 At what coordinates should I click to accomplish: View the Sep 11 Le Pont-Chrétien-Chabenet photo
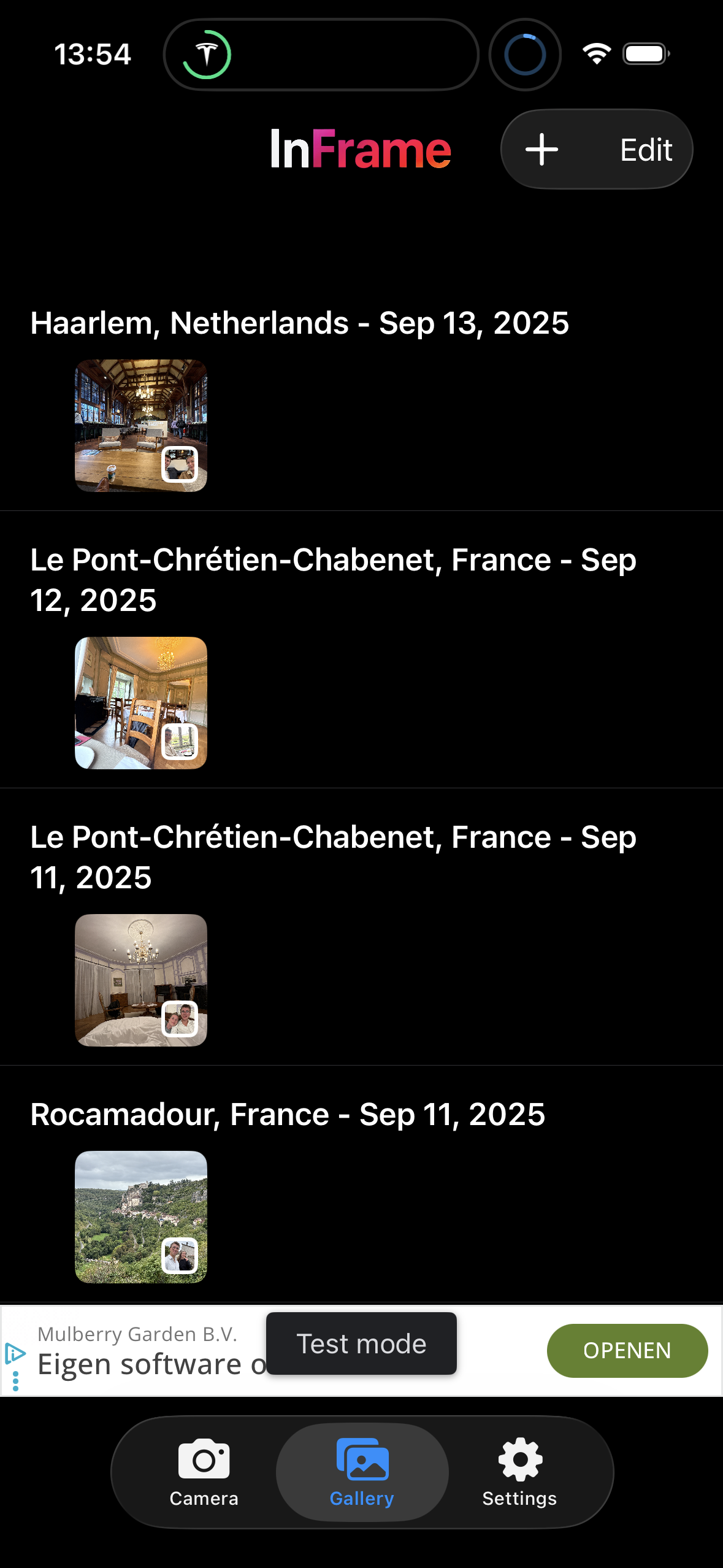point(141,980)
